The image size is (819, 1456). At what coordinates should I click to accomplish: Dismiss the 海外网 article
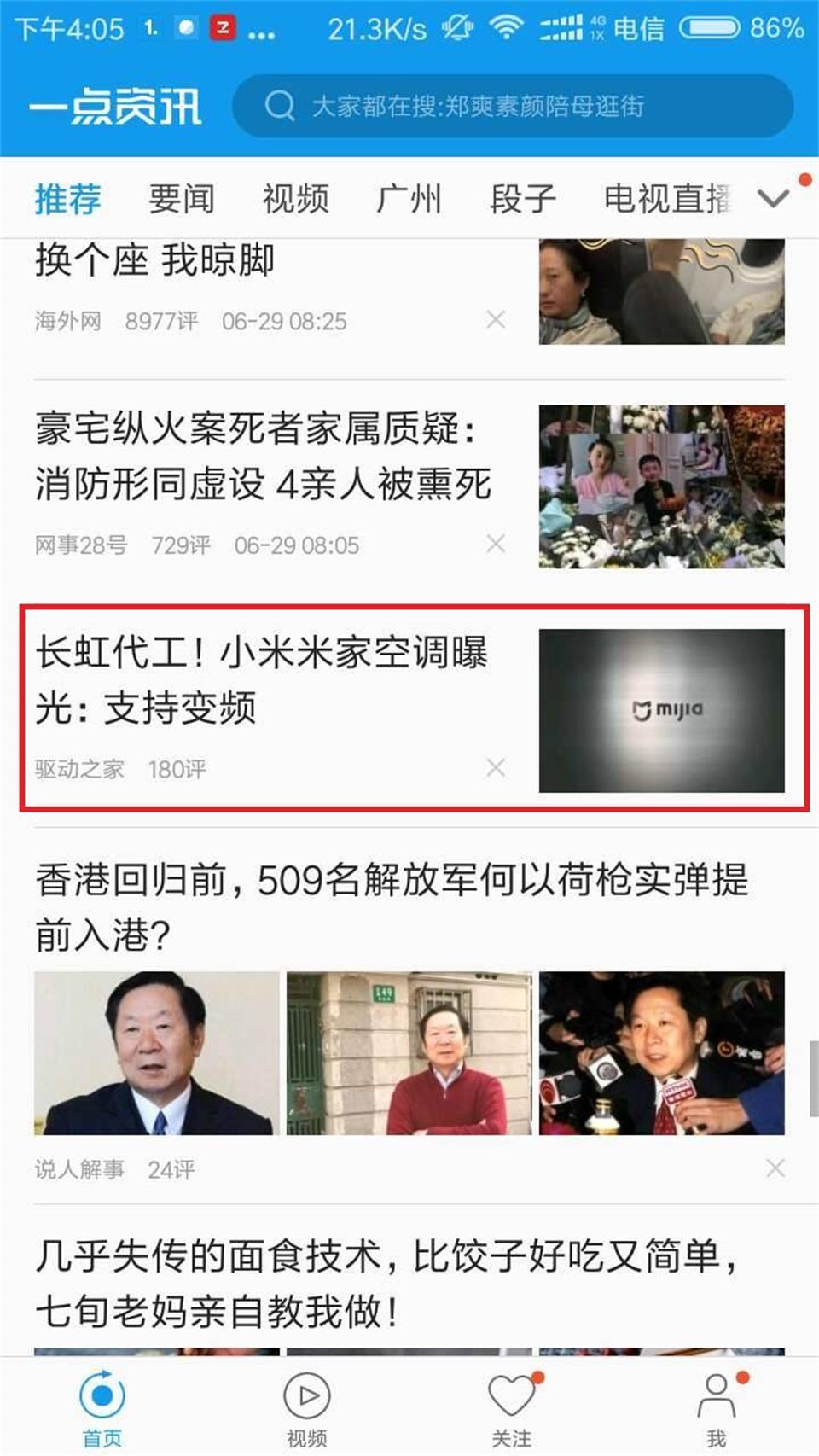point(496,320)
